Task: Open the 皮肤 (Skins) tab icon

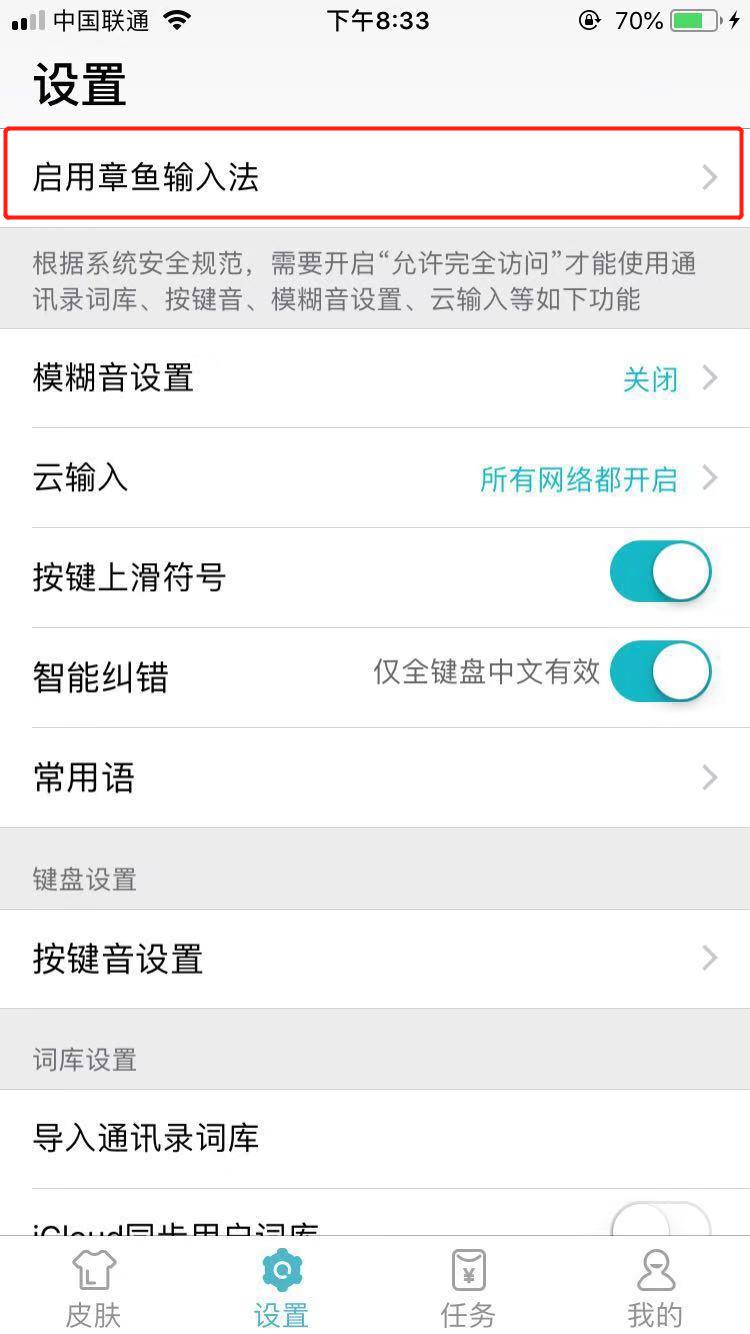Action: click(92, 1284)
